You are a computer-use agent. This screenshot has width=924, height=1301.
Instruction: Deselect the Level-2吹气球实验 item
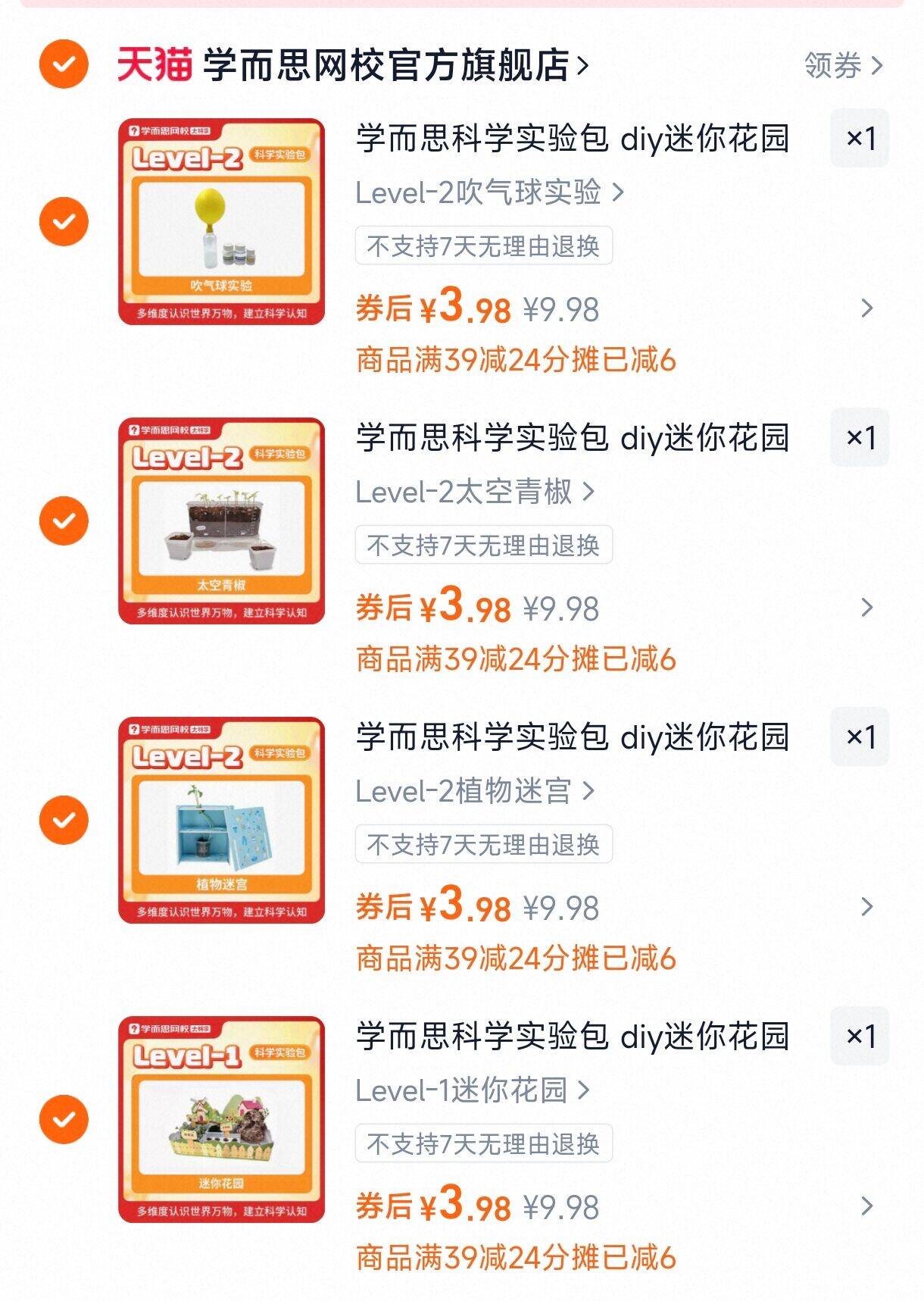tap(64, 221)
